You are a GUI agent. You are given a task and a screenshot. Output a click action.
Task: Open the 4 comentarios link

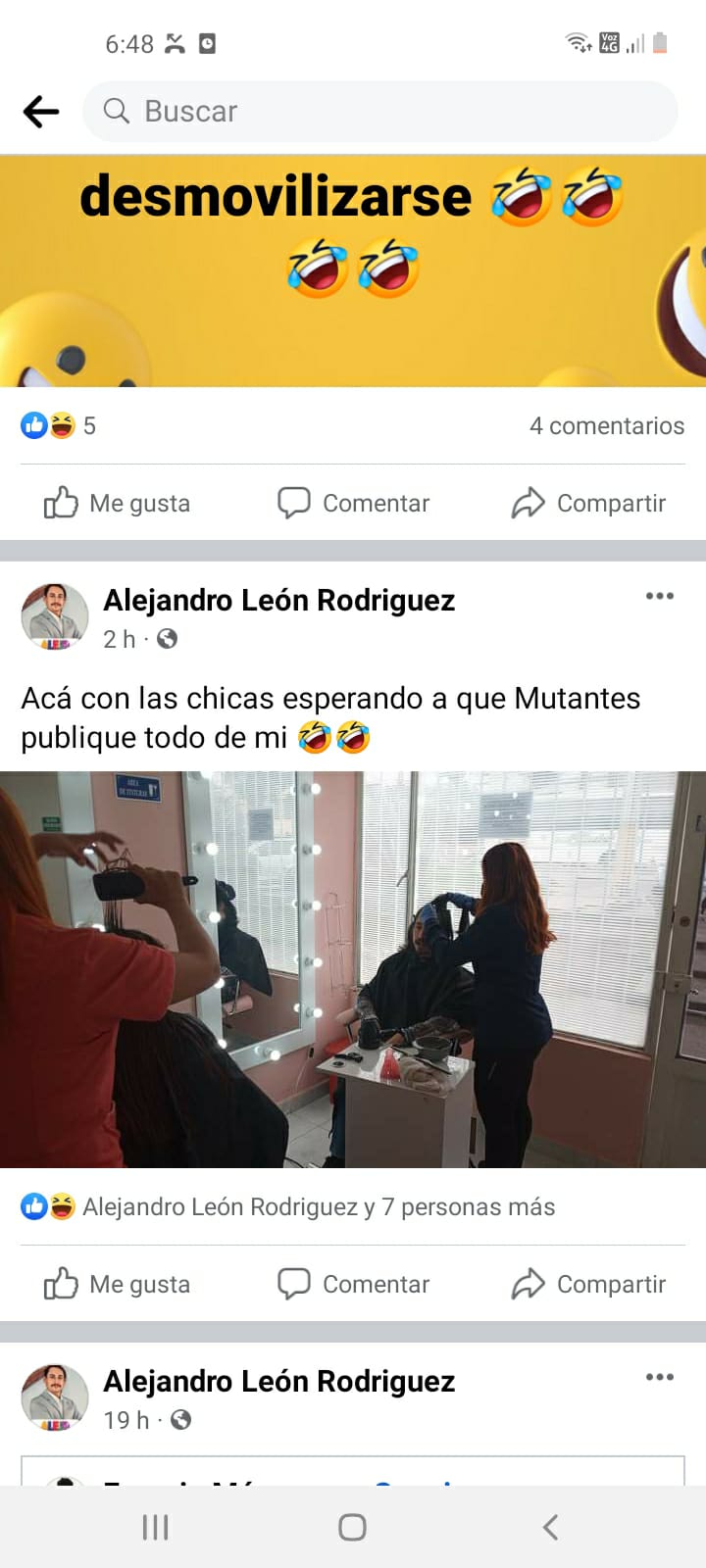(x=606, y=425)
